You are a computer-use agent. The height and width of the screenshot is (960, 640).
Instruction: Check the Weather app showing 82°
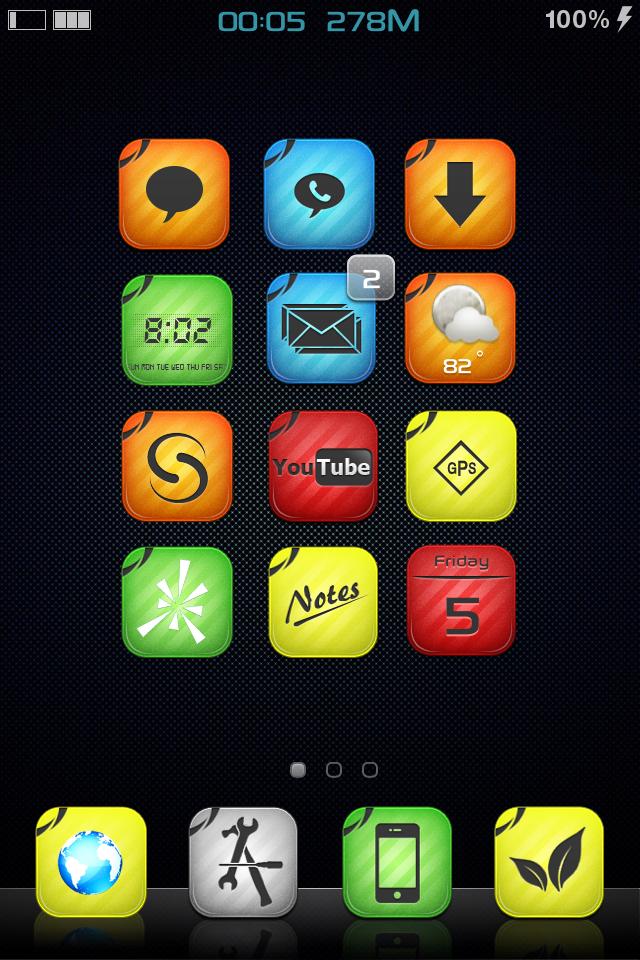pyautogui.click(x=460, y=329)
